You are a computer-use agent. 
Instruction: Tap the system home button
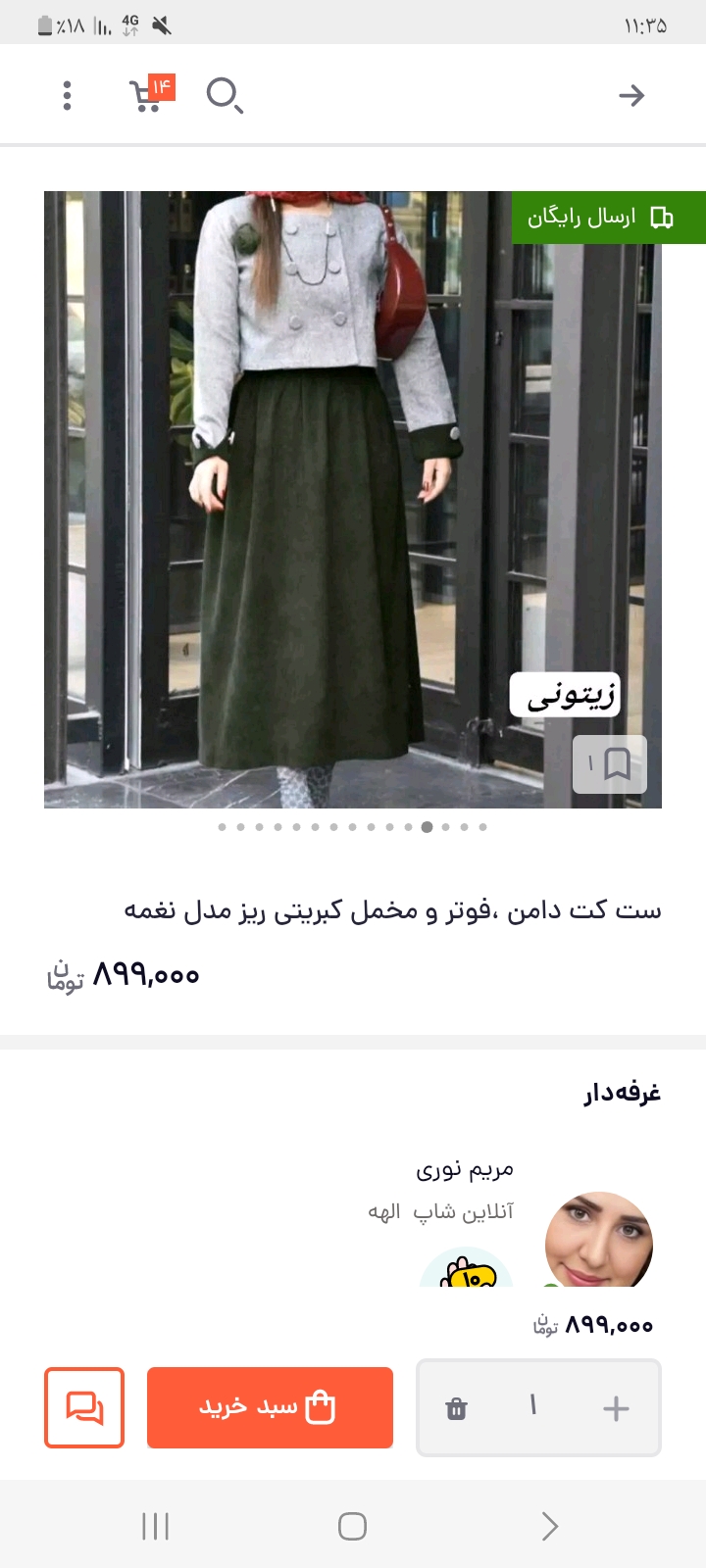click(352, 1526)
